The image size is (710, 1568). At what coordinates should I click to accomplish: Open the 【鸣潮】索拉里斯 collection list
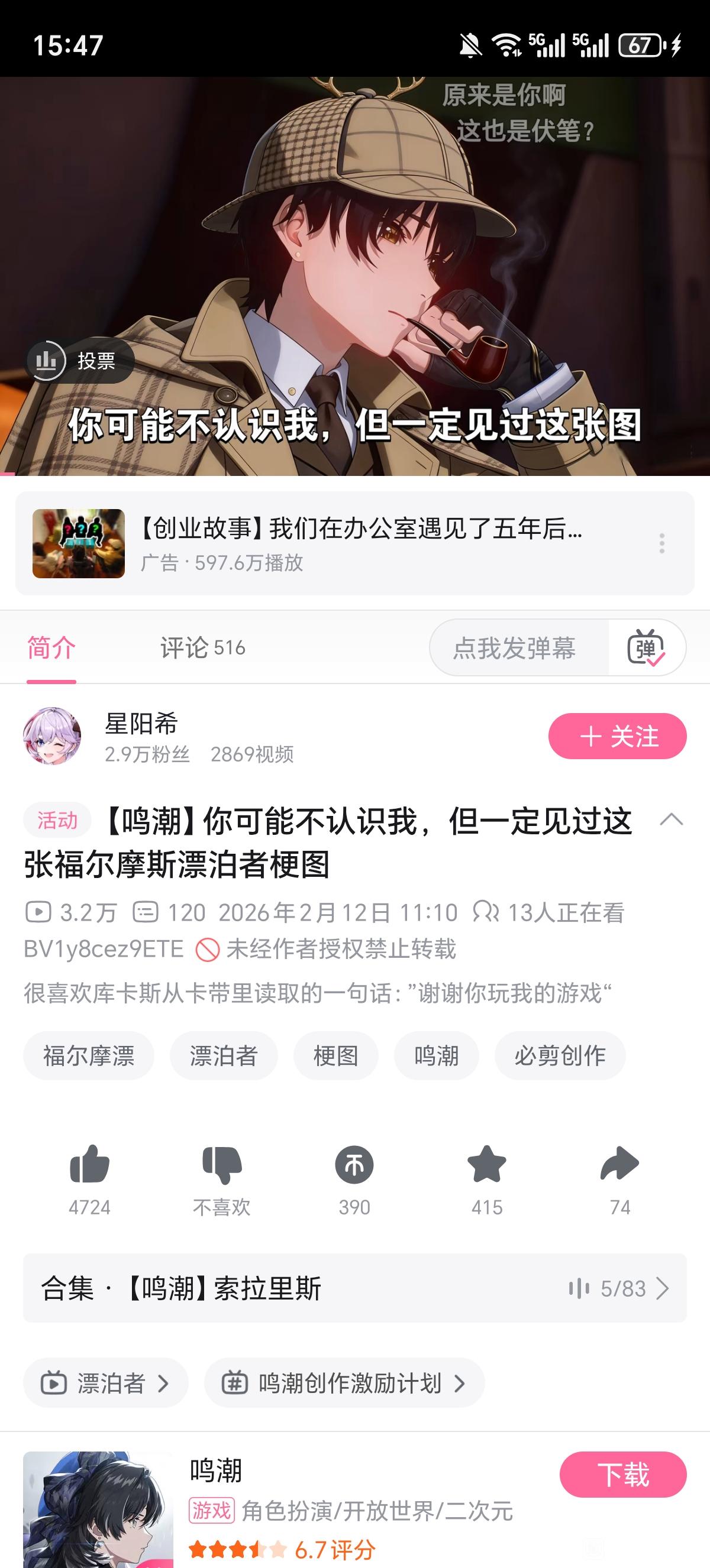pos(354,1287)
